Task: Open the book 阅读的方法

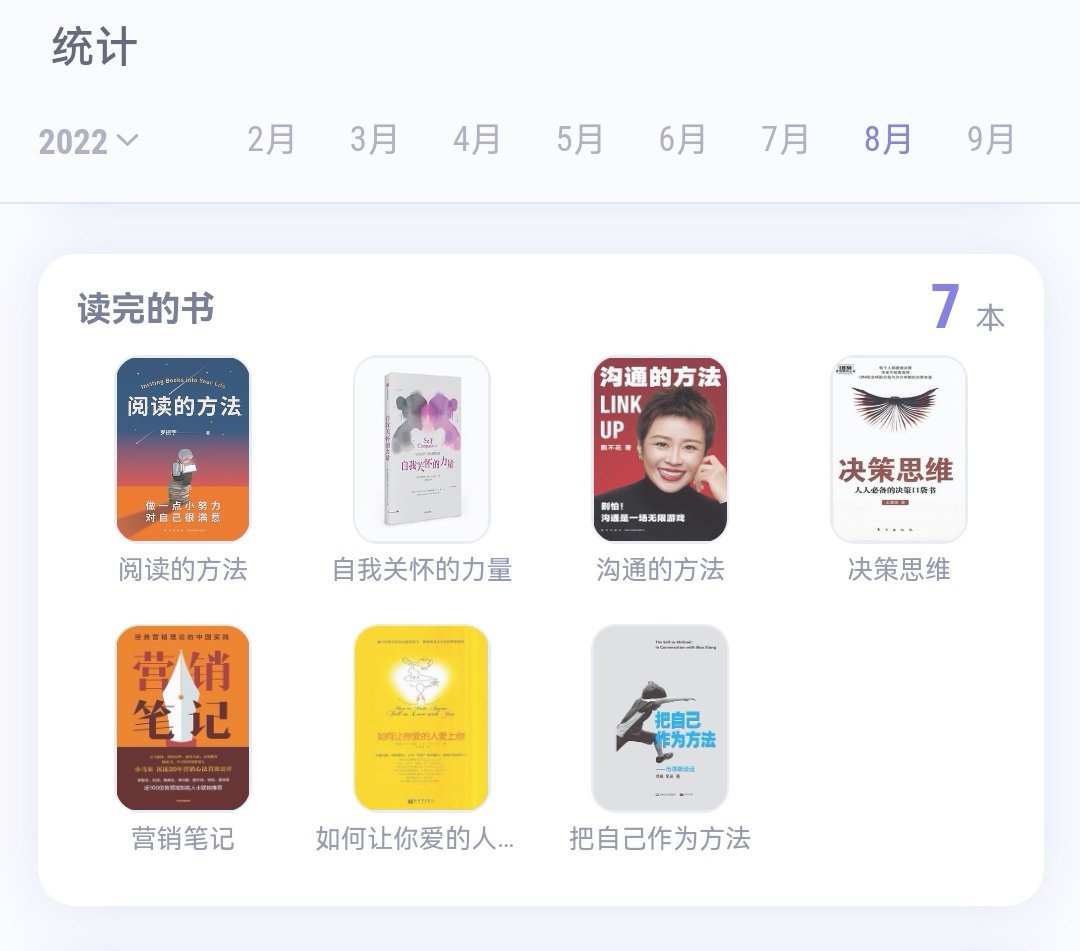Action: point(183,449)
